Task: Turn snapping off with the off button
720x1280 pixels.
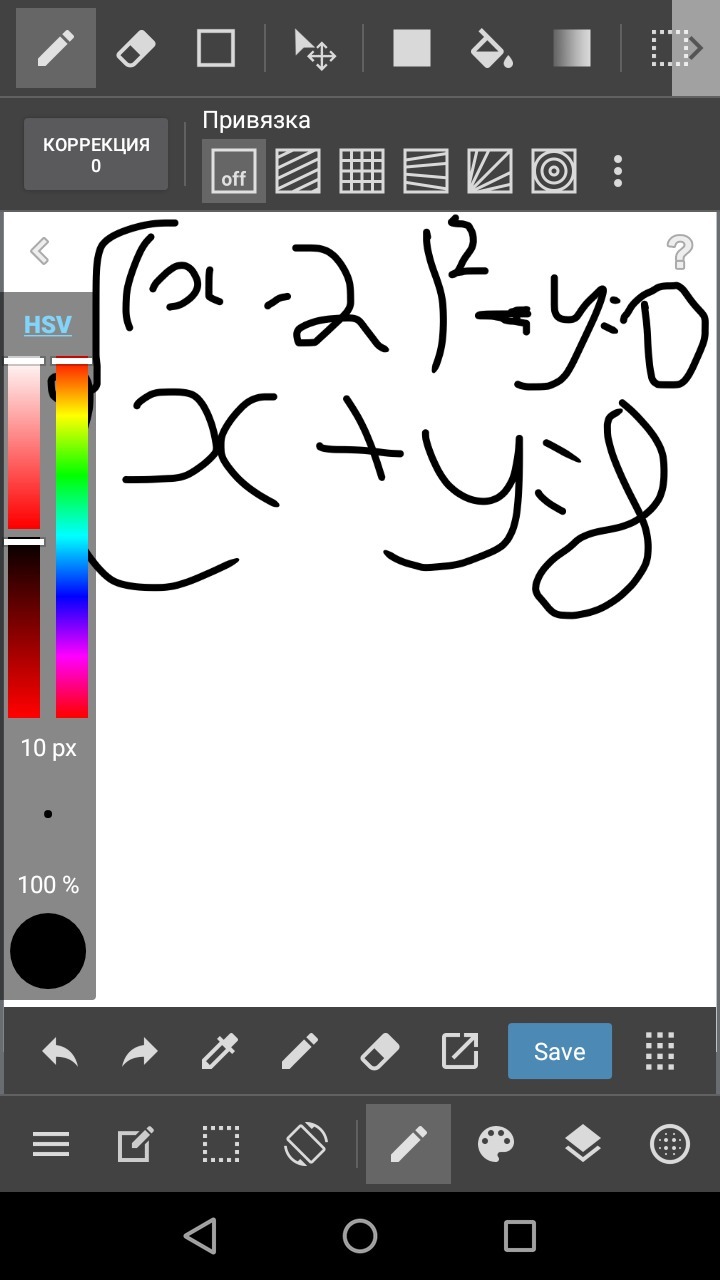Action: pos(233,170)
